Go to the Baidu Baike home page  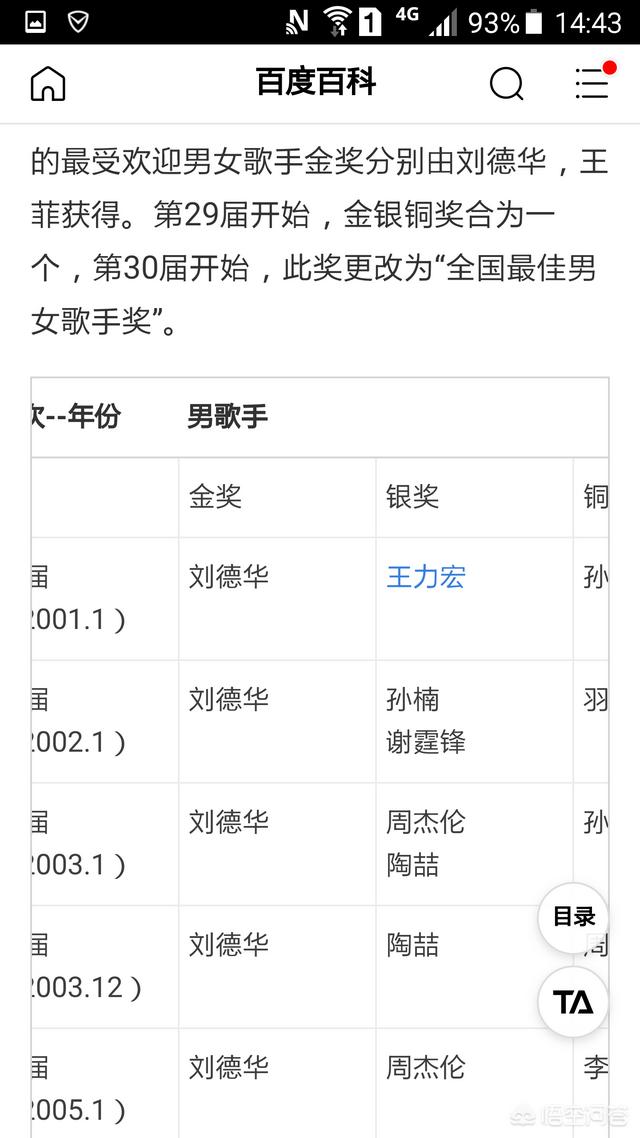[48, 84]
